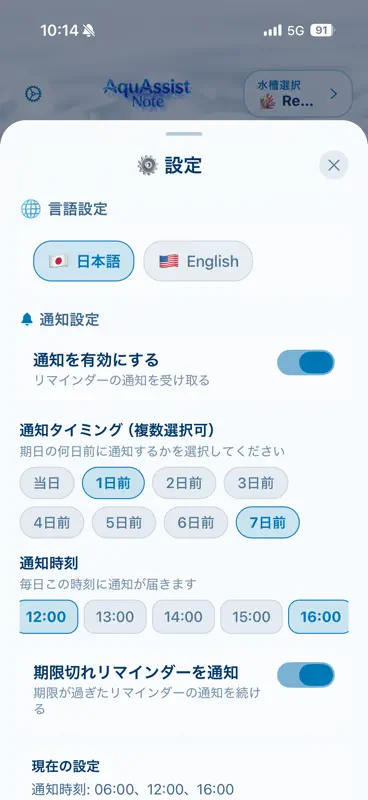Select 日本語 as the language
Image resolution: width=368 pixels, height=800 pixels.
coord(84,261)
